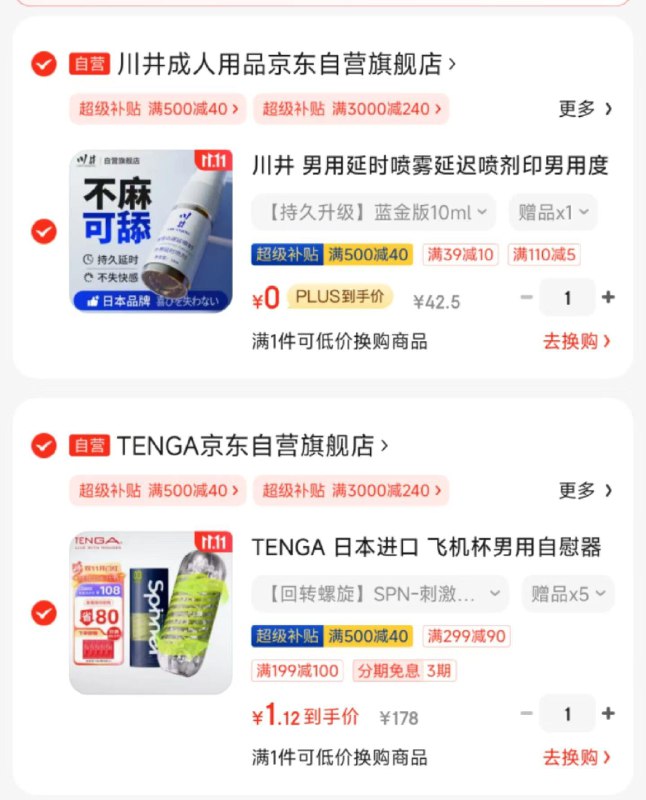The width and height of the screenshot is (646, 800).
Task: Uncheck the TENGA store checkbox
Action: [43, 445]
